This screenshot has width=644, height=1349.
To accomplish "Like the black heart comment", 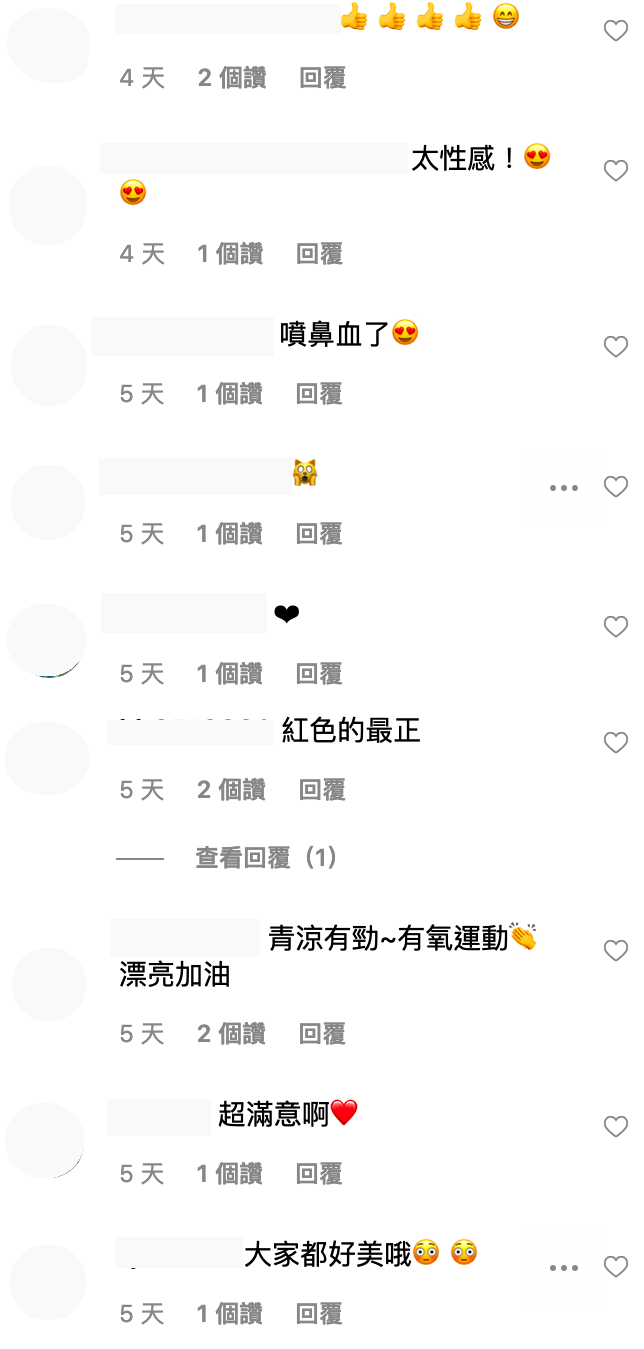I will pos(615,627).
